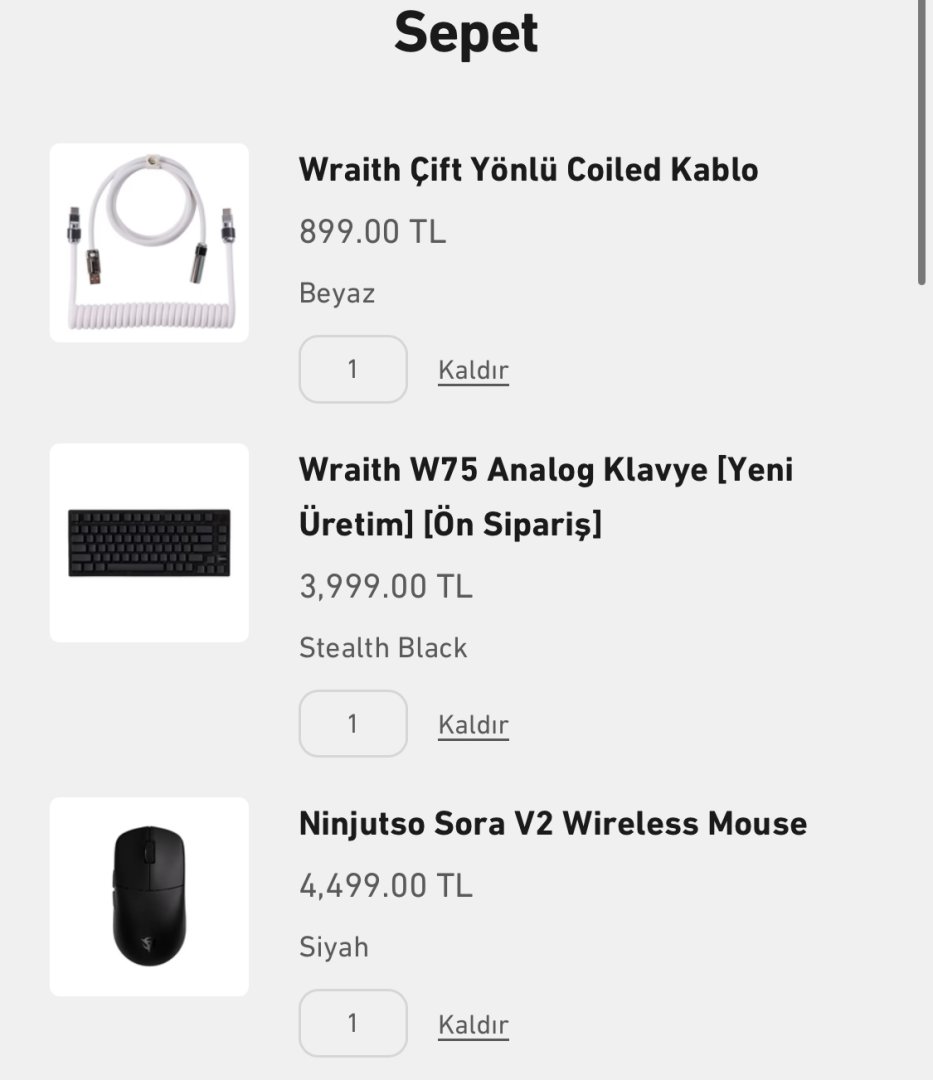Open Wraith W75 Analog Klavye title link
Viewport: 933px width, 1080px height.
[546, 496]
